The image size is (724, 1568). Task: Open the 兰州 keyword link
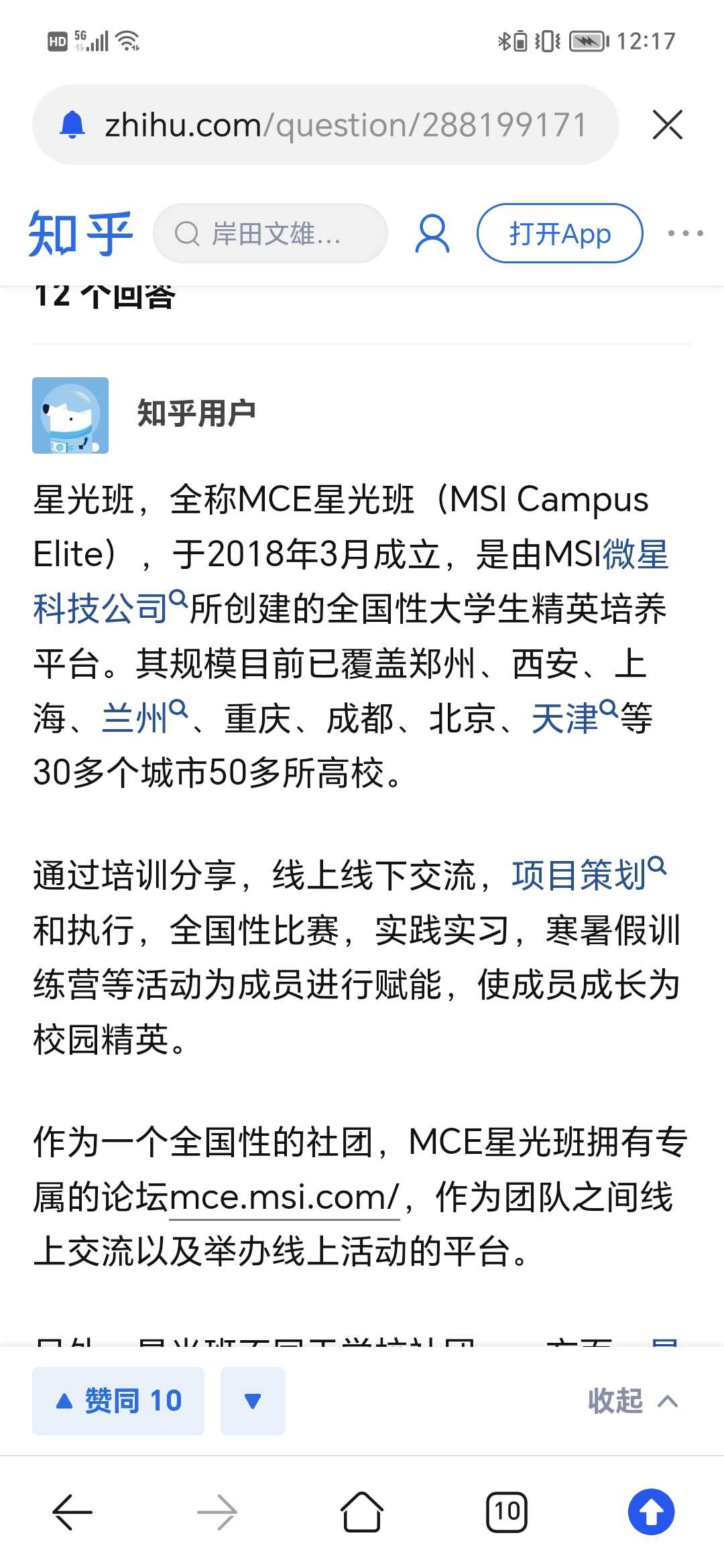click(135, 719)
